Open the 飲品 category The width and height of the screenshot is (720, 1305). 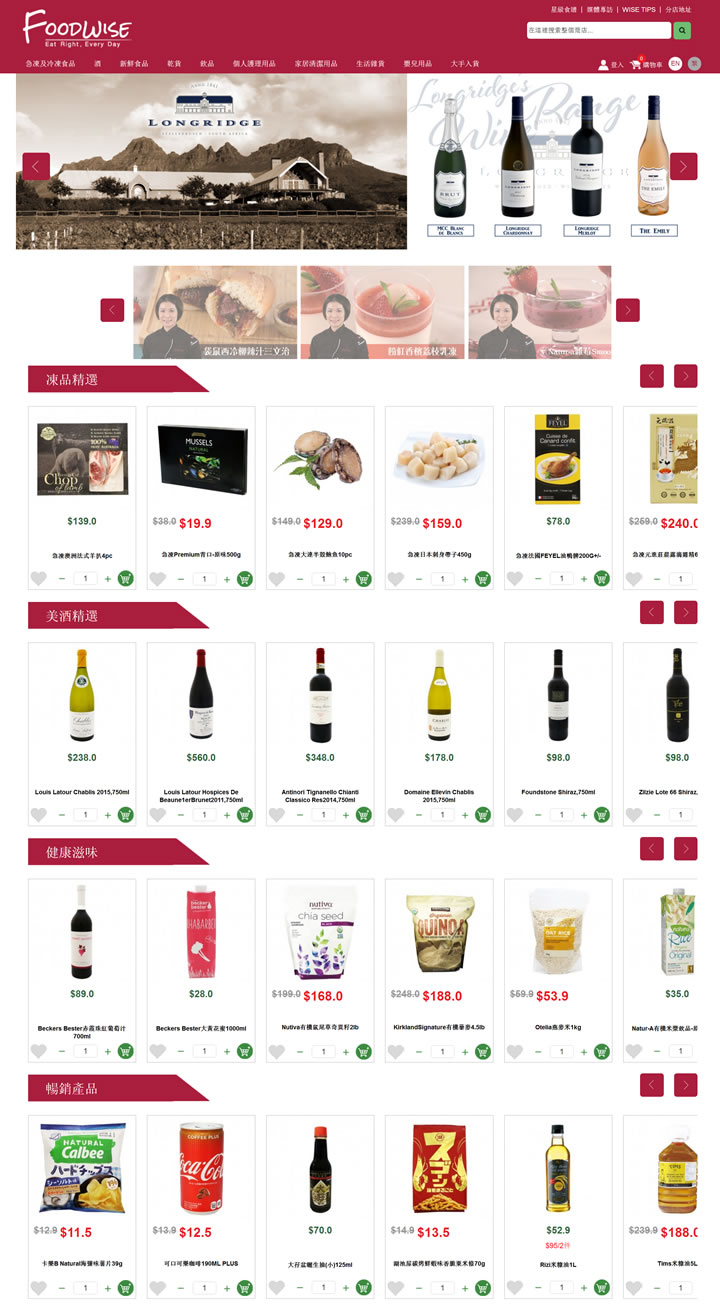point(207,63)
